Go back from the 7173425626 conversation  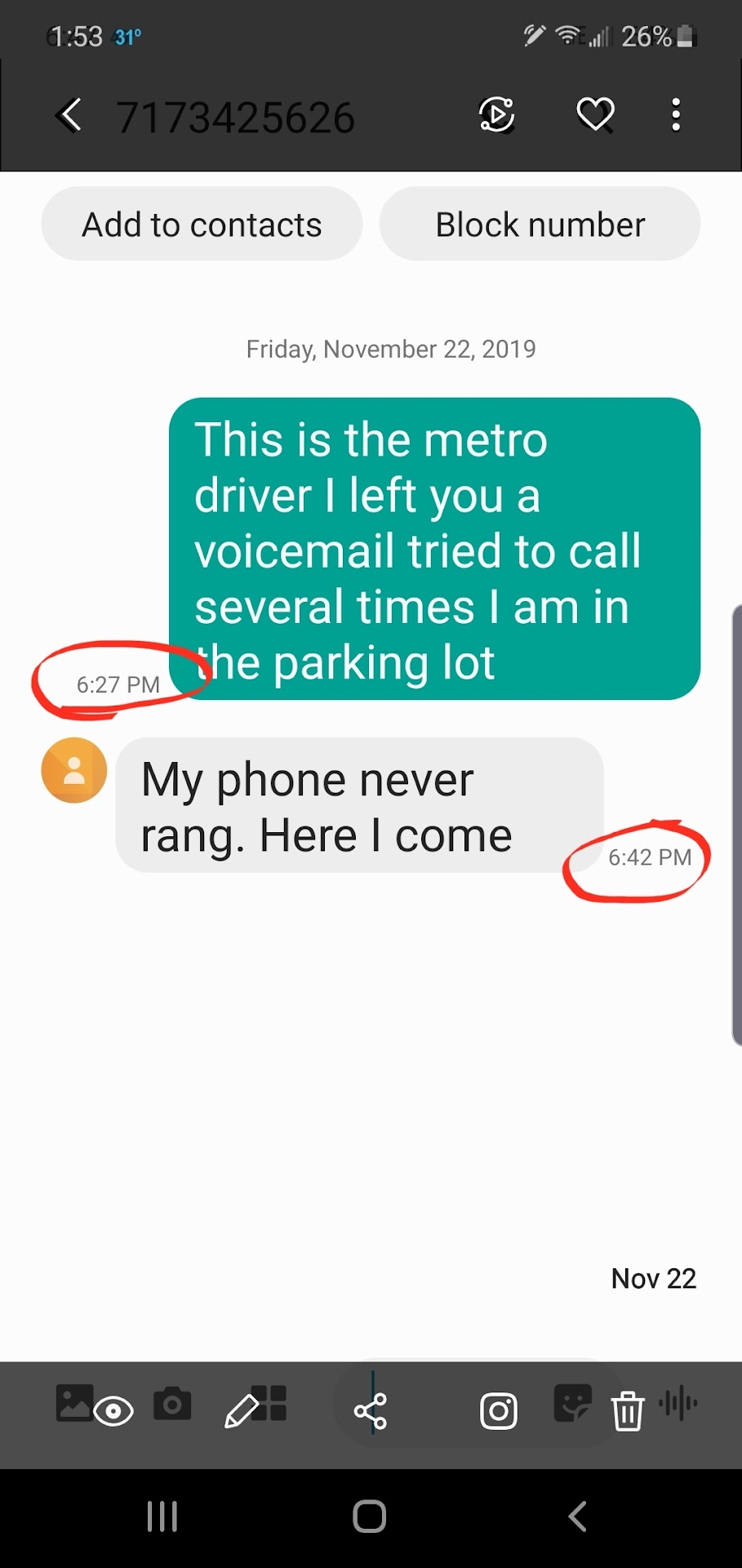[70, 115]
